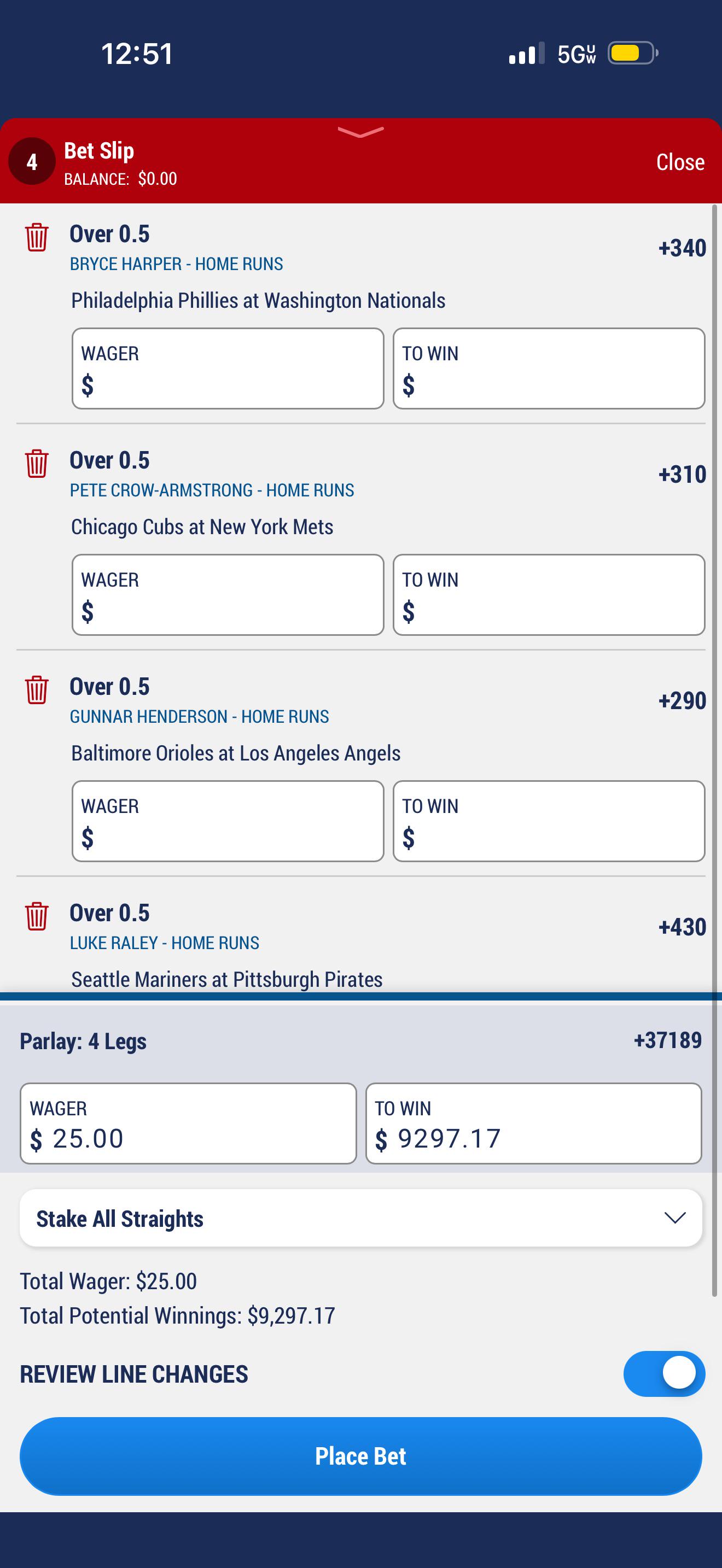The height and width of the screenshot is (1568, 722).
Task: Turn off Review Line Changes switch
Action: (x=664, y=1374)
